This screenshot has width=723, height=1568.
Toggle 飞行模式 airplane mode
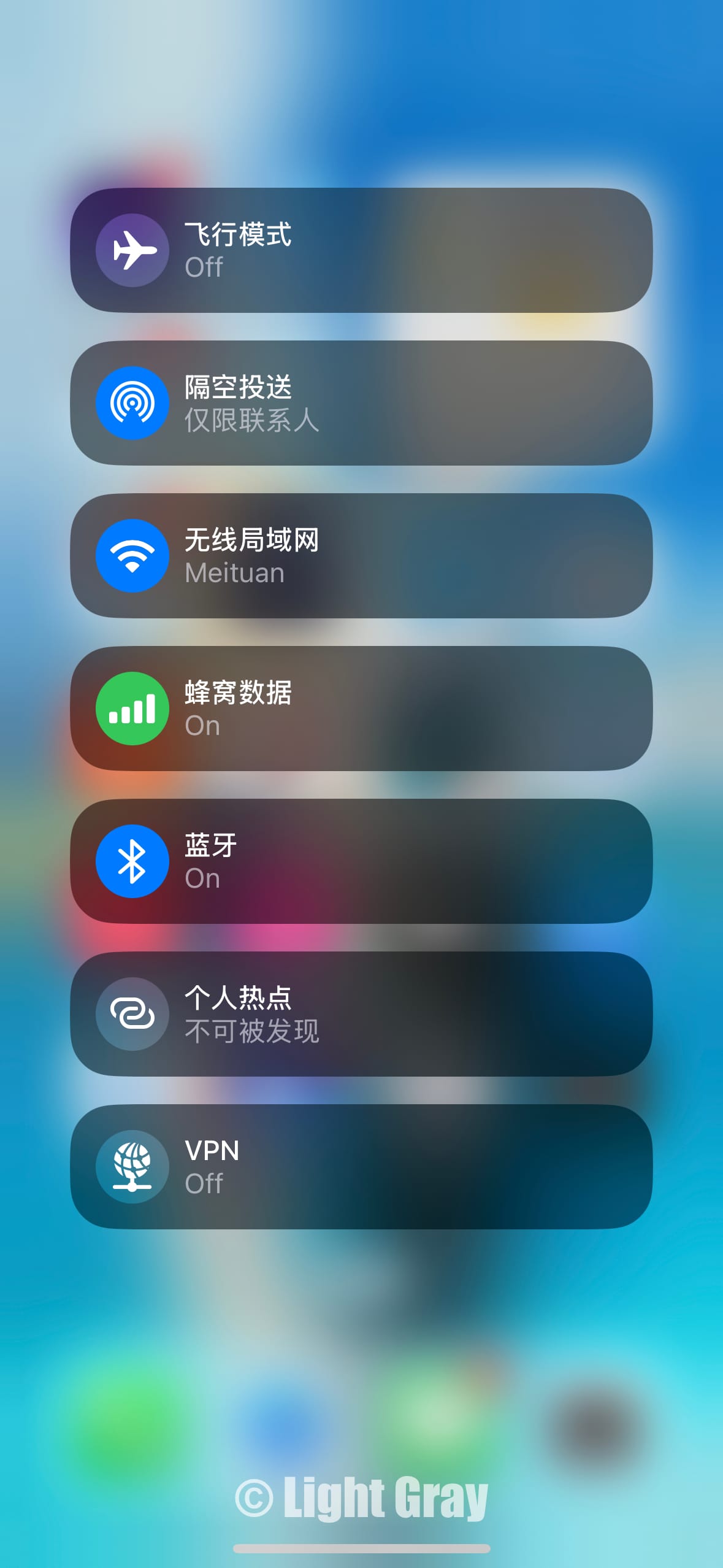pos(132,250)
